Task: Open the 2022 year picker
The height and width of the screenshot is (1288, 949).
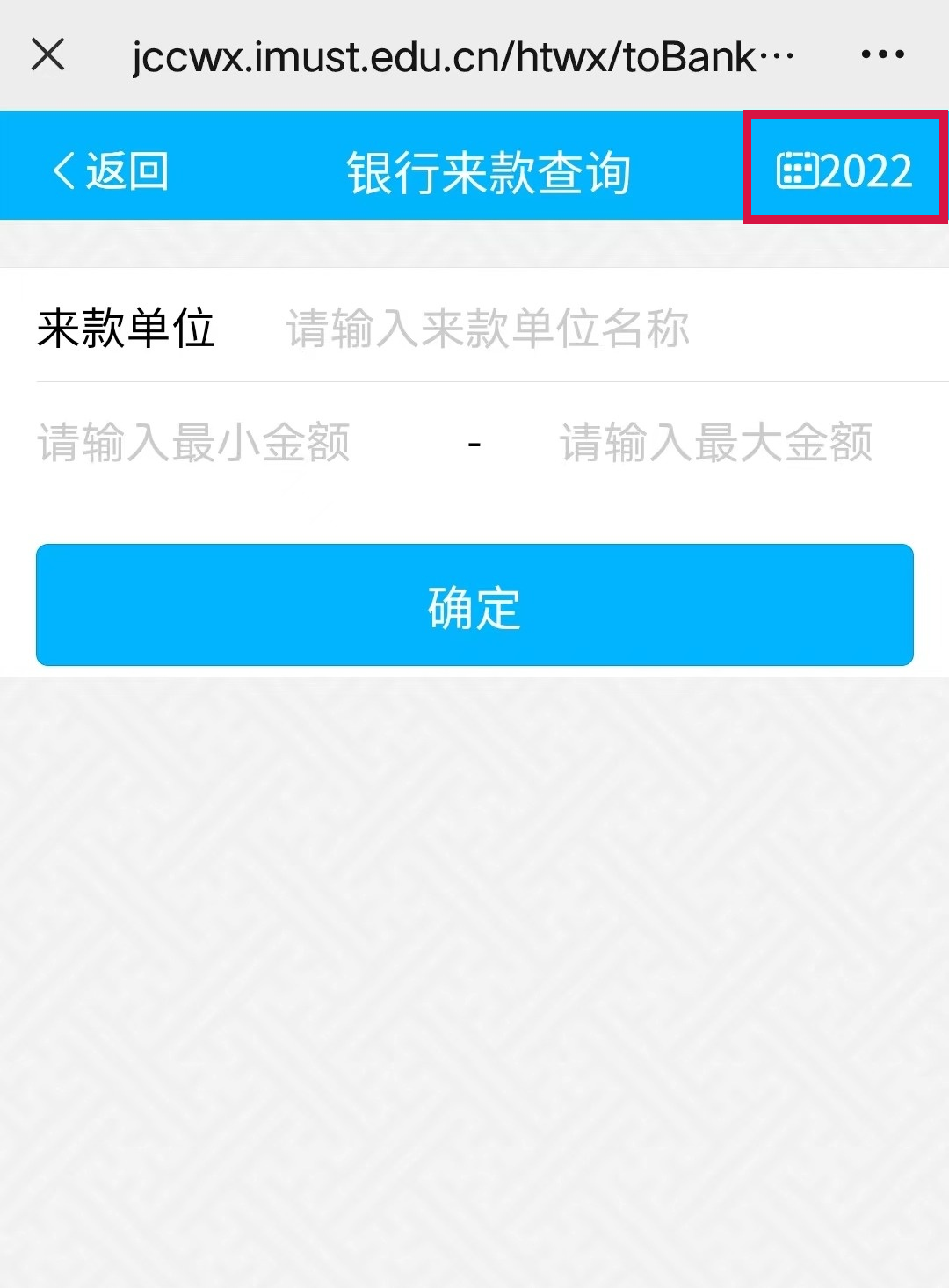Action: (844, 169)
